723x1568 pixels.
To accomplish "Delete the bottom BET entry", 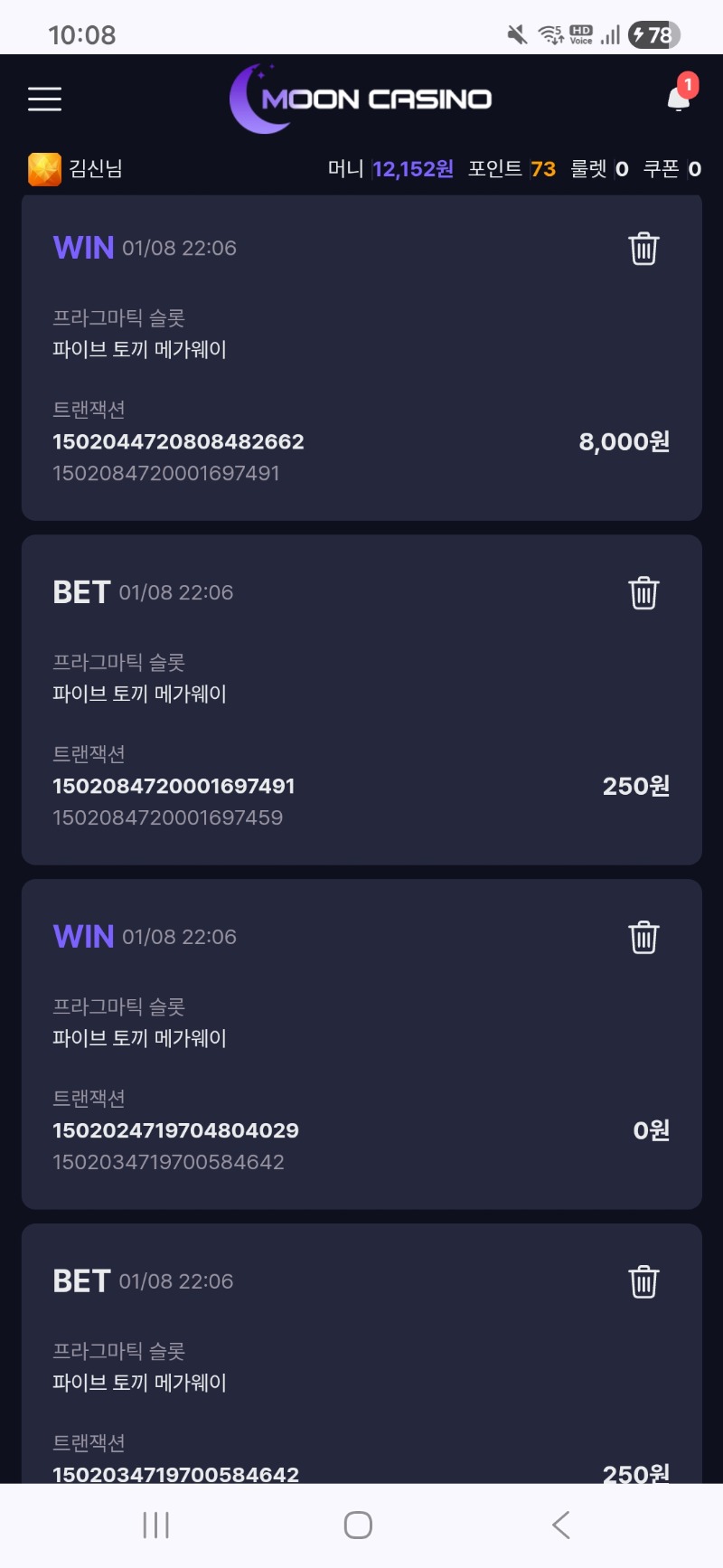I will click(x=643, y=1280).
